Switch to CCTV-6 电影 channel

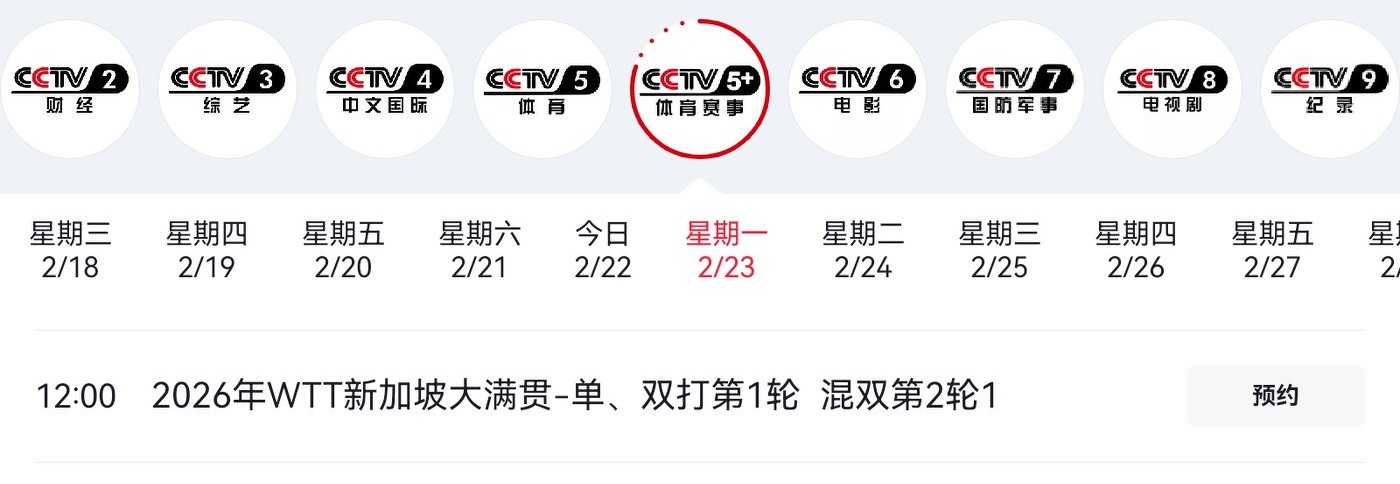(857, 89)
